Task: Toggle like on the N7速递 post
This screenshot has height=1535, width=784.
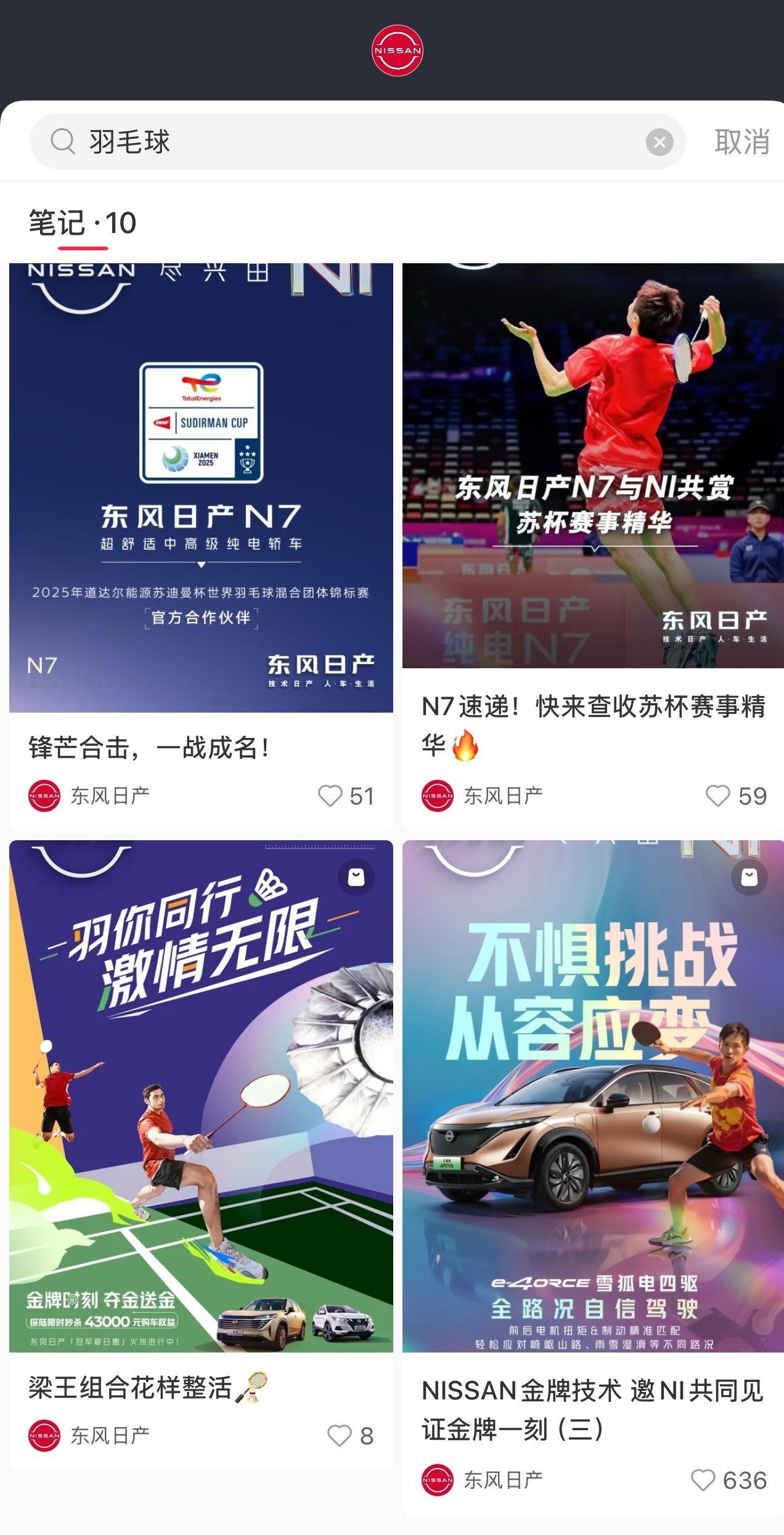Action: 718,796
